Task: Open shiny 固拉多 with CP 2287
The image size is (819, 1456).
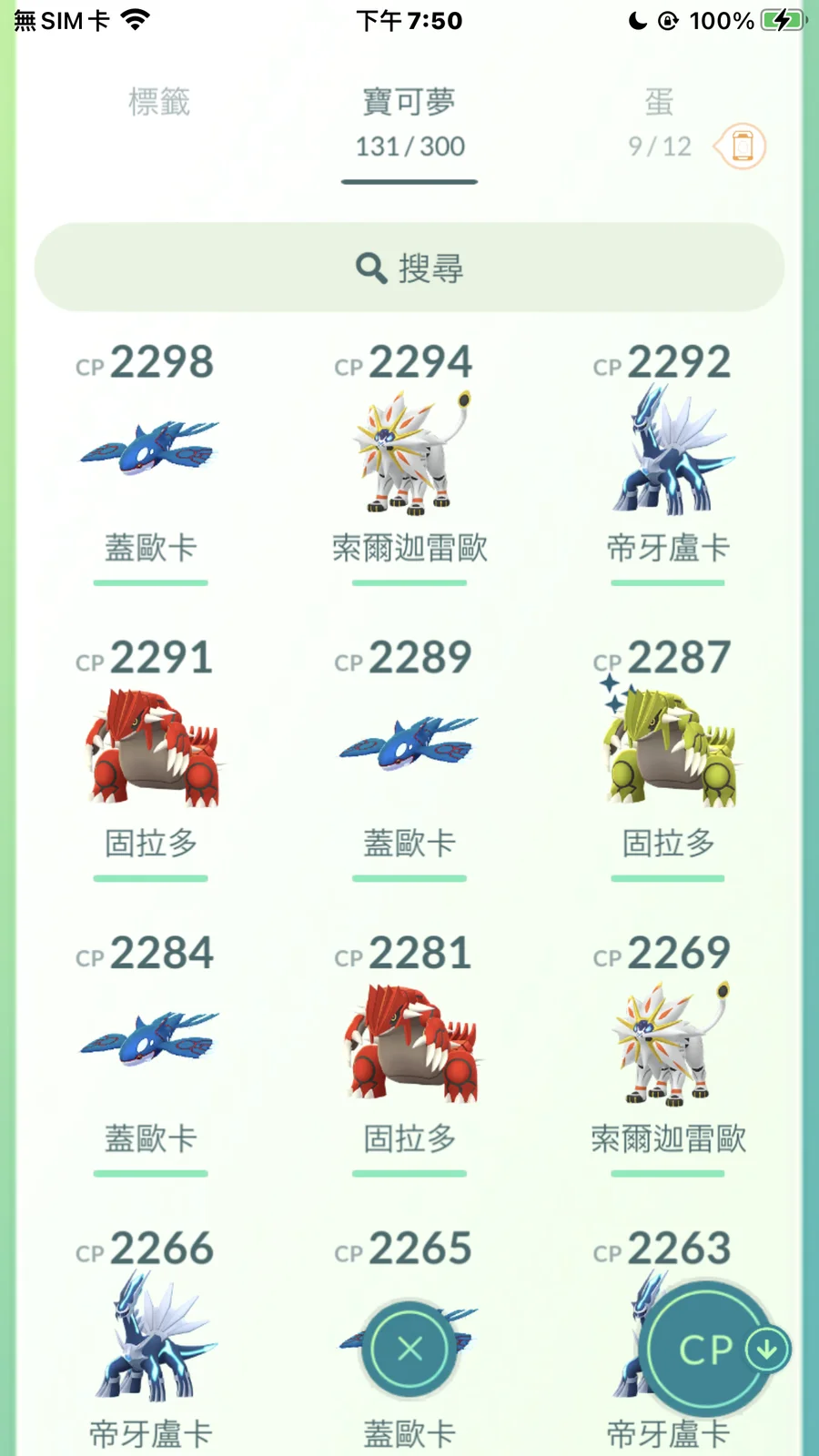Action: point(668,748)
